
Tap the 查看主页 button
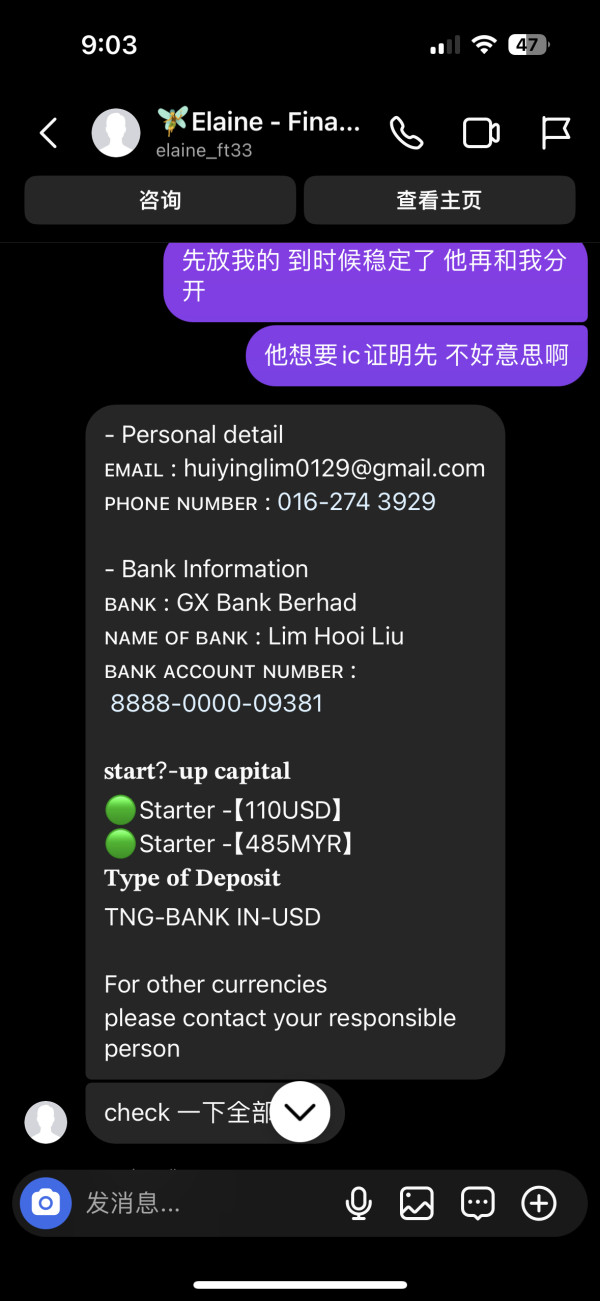pyautogui.click(x=439, y=200)
